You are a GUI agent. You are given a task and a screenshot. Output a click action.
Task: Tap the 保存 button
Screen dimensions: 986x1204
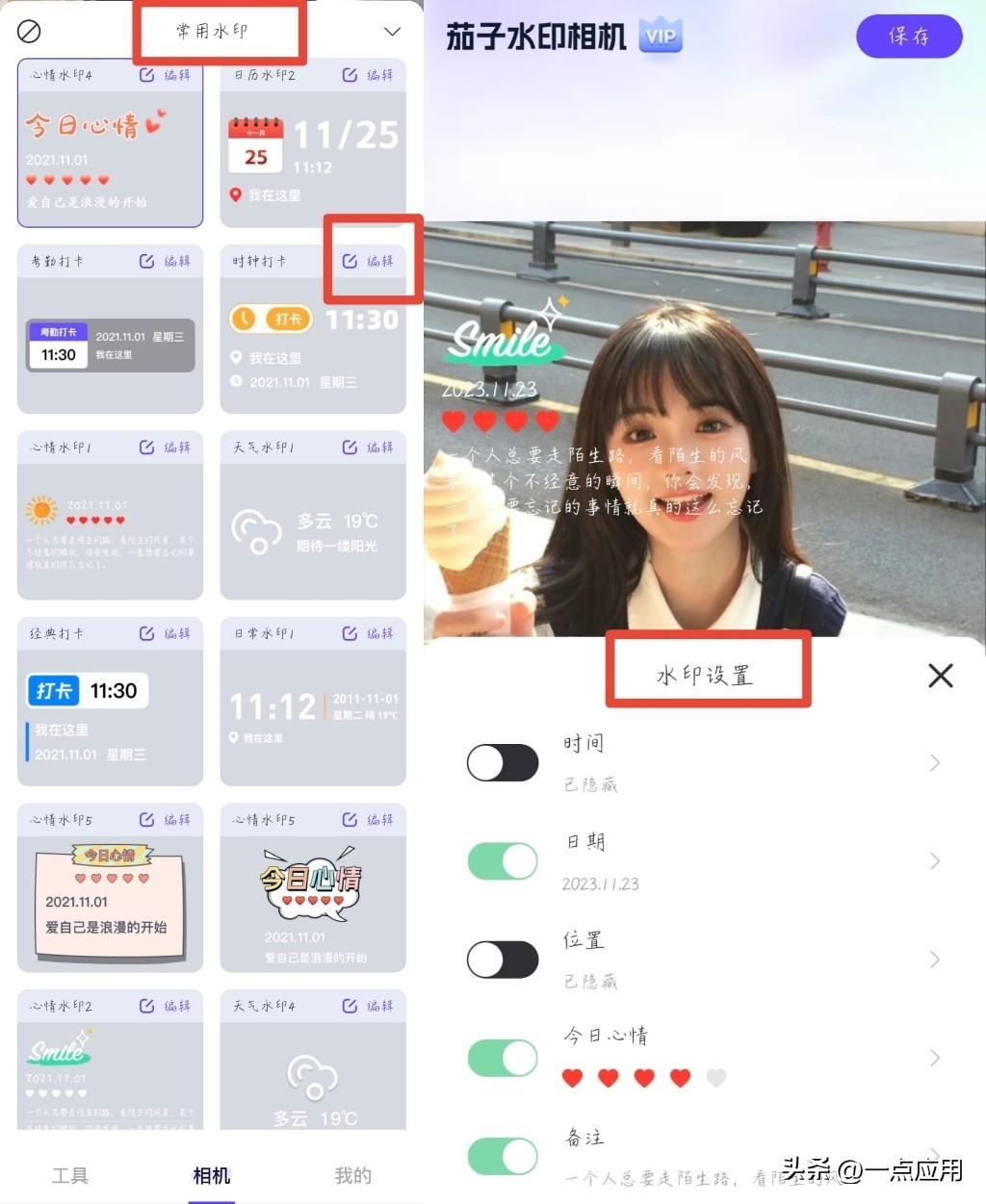[x=909, y=37]
